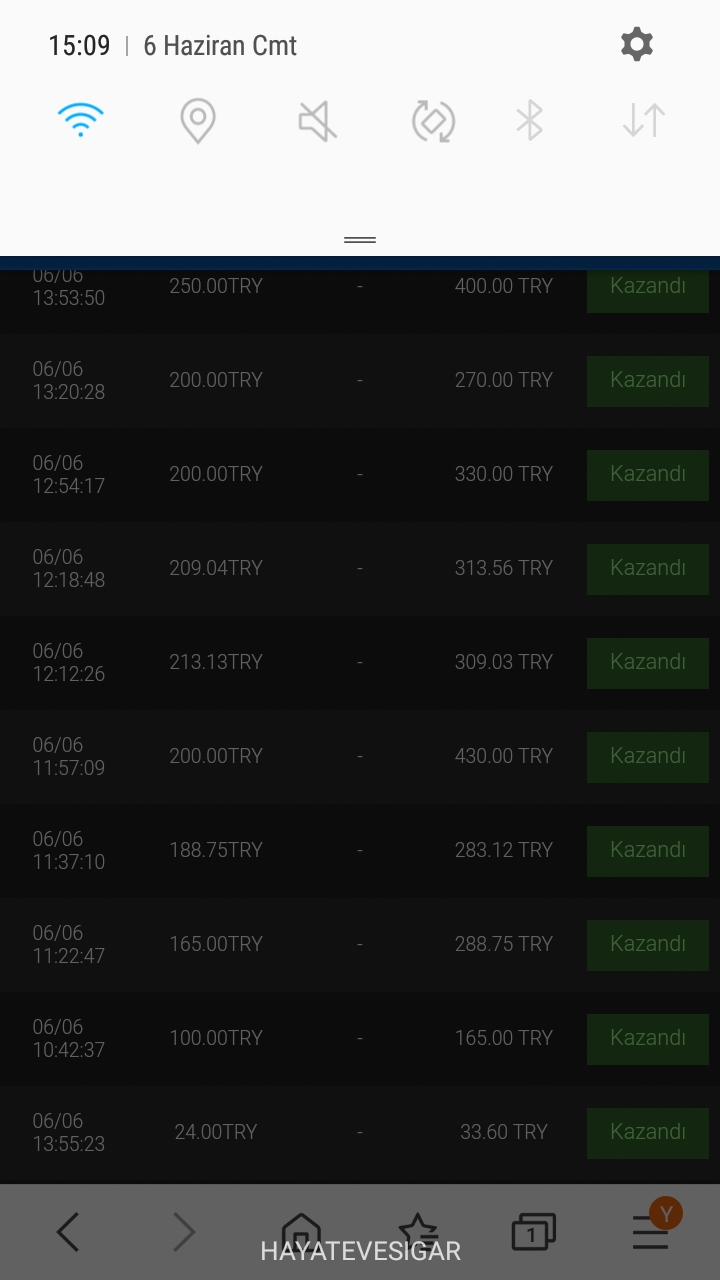Go back in the browser
This screenshot has width=720, height=1280.
(x=68, y=1232)
